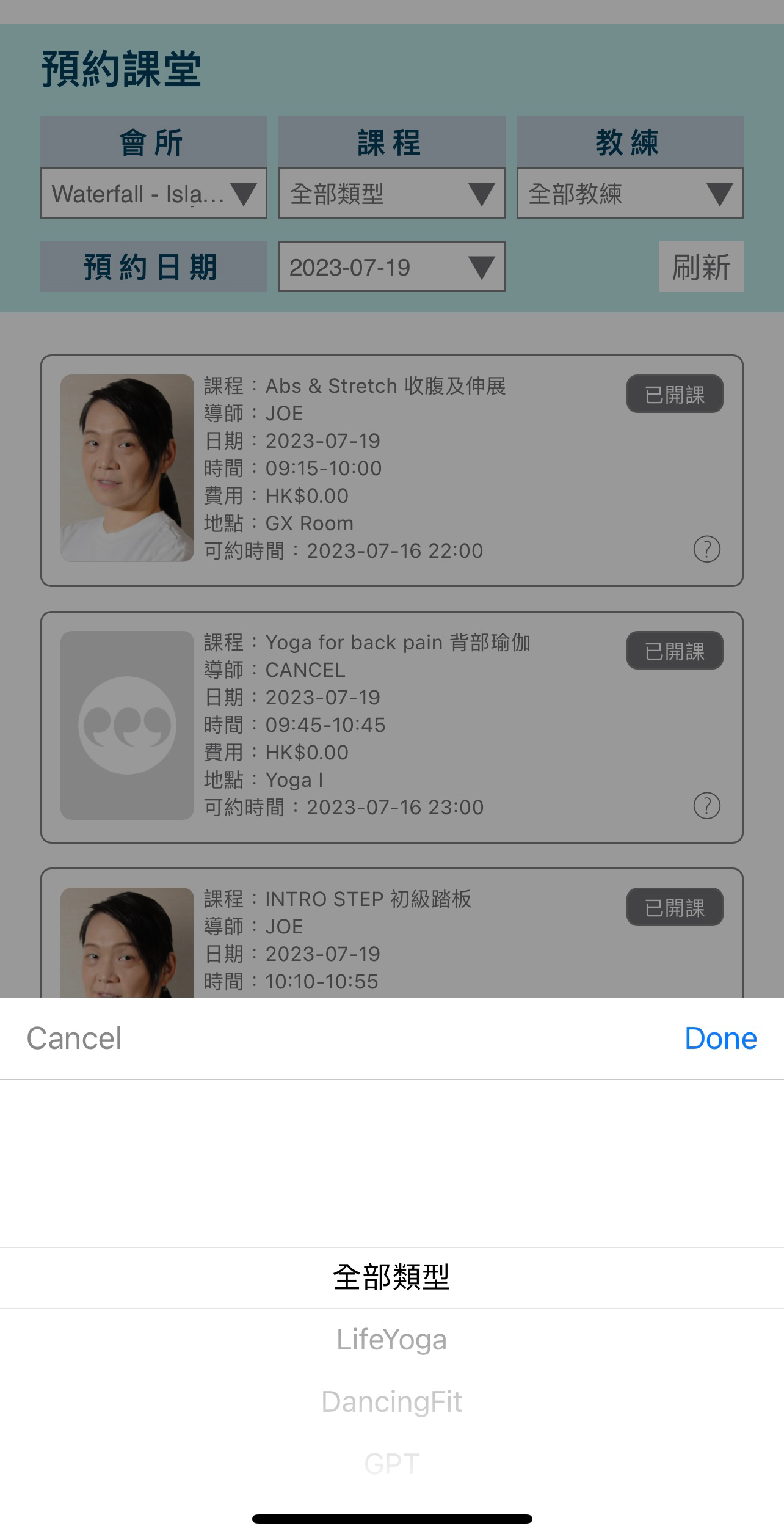Open the club dropdown showing Waterfall
Screen dimensions: 784x1537
(x=154, y=194)
